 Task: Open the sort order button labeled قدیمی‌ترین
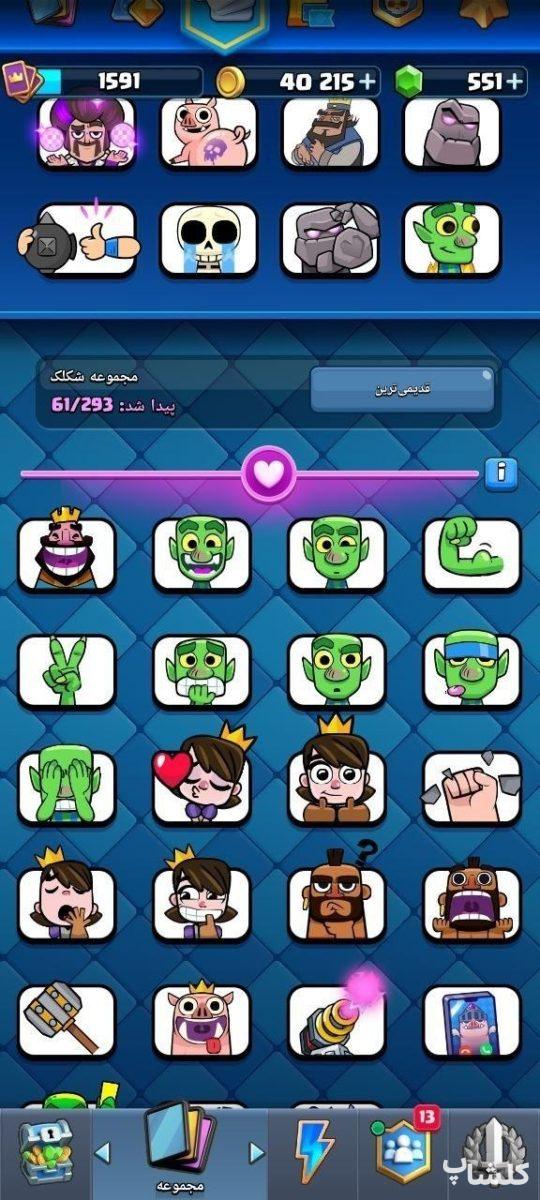click(x=402, y=388)
